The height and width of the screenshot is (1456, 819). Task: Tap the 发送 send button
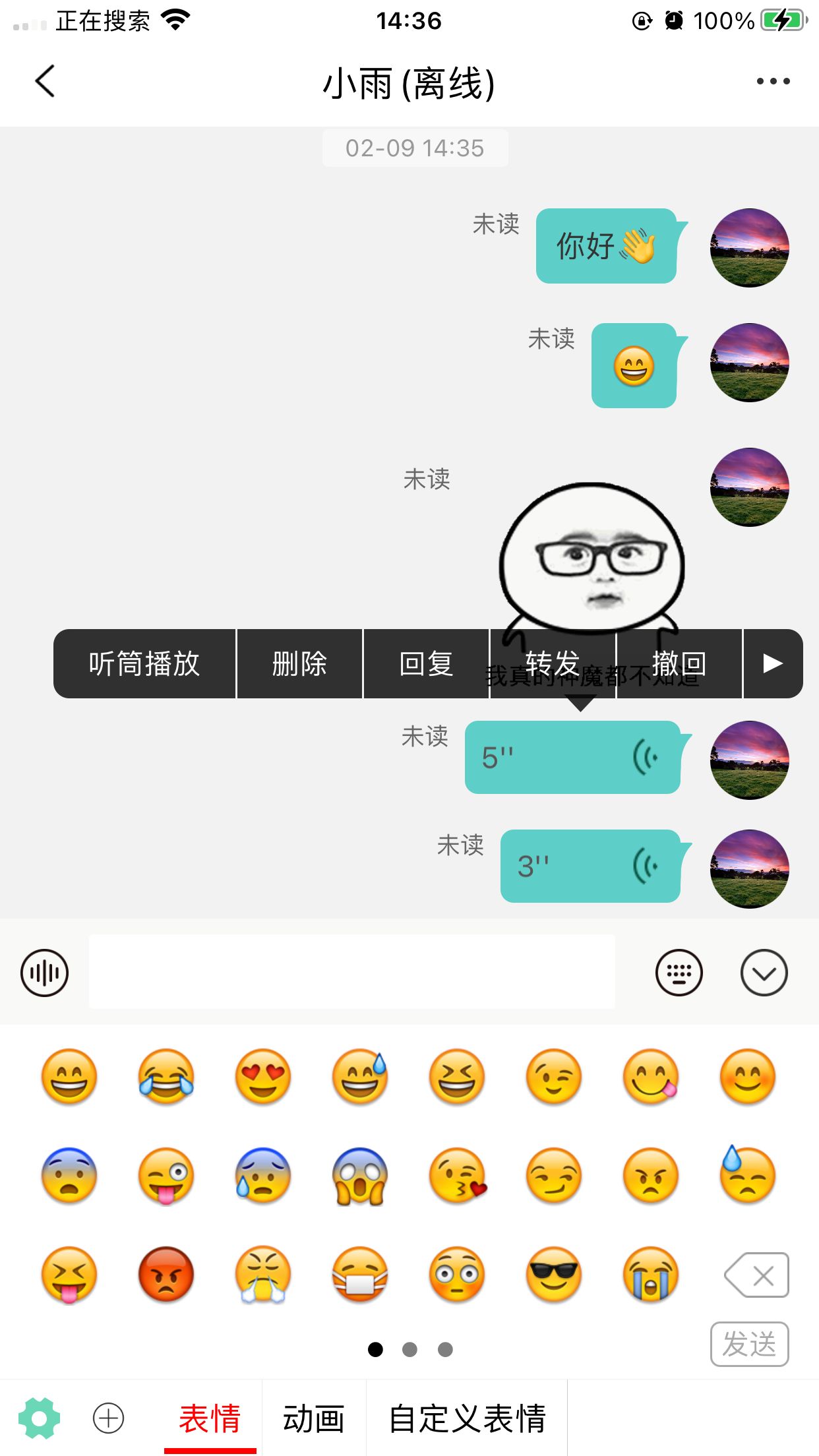click(749, 1344)
